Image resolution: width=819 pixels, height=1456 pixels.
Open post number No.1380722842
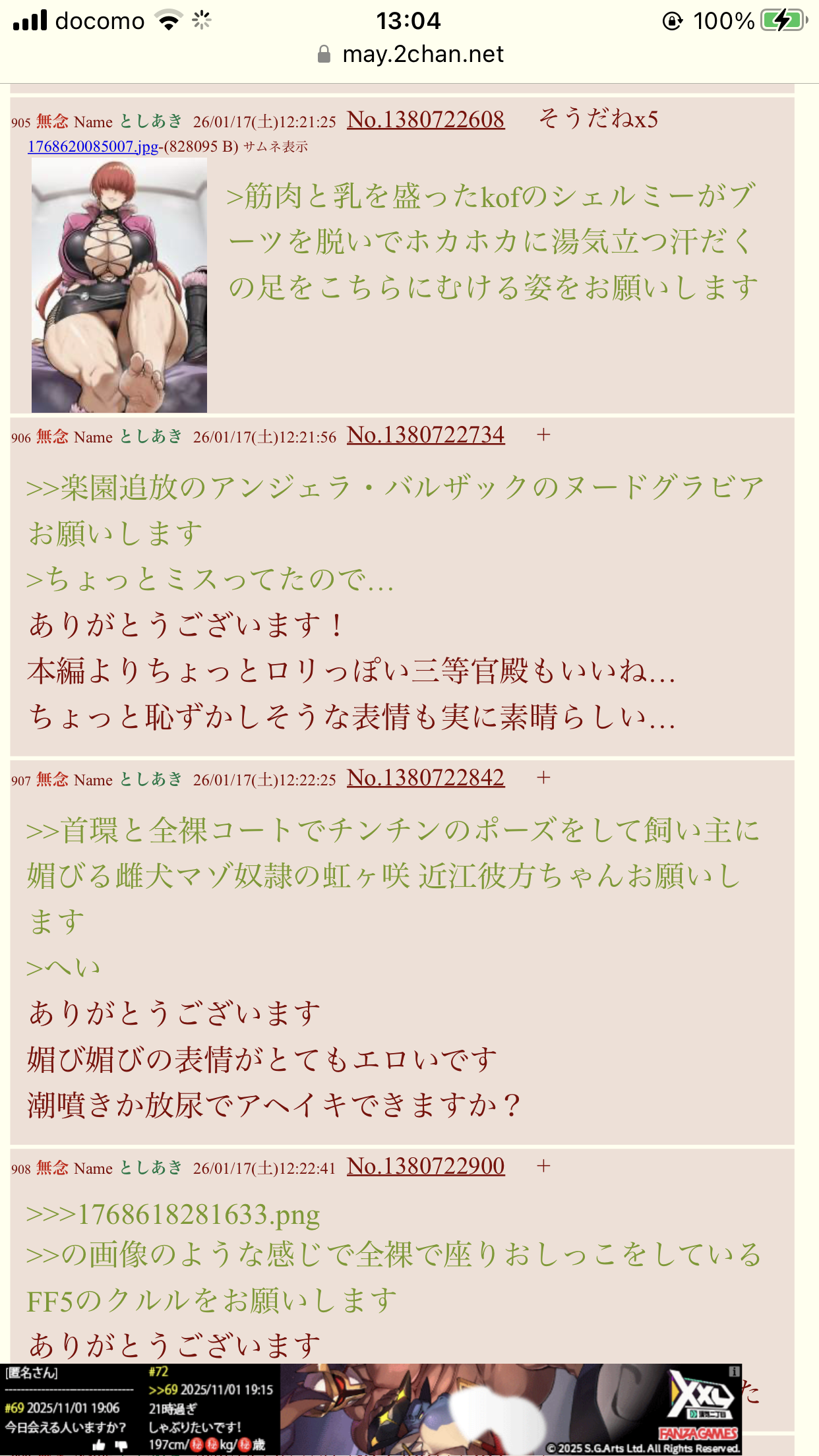click(425, 778)
